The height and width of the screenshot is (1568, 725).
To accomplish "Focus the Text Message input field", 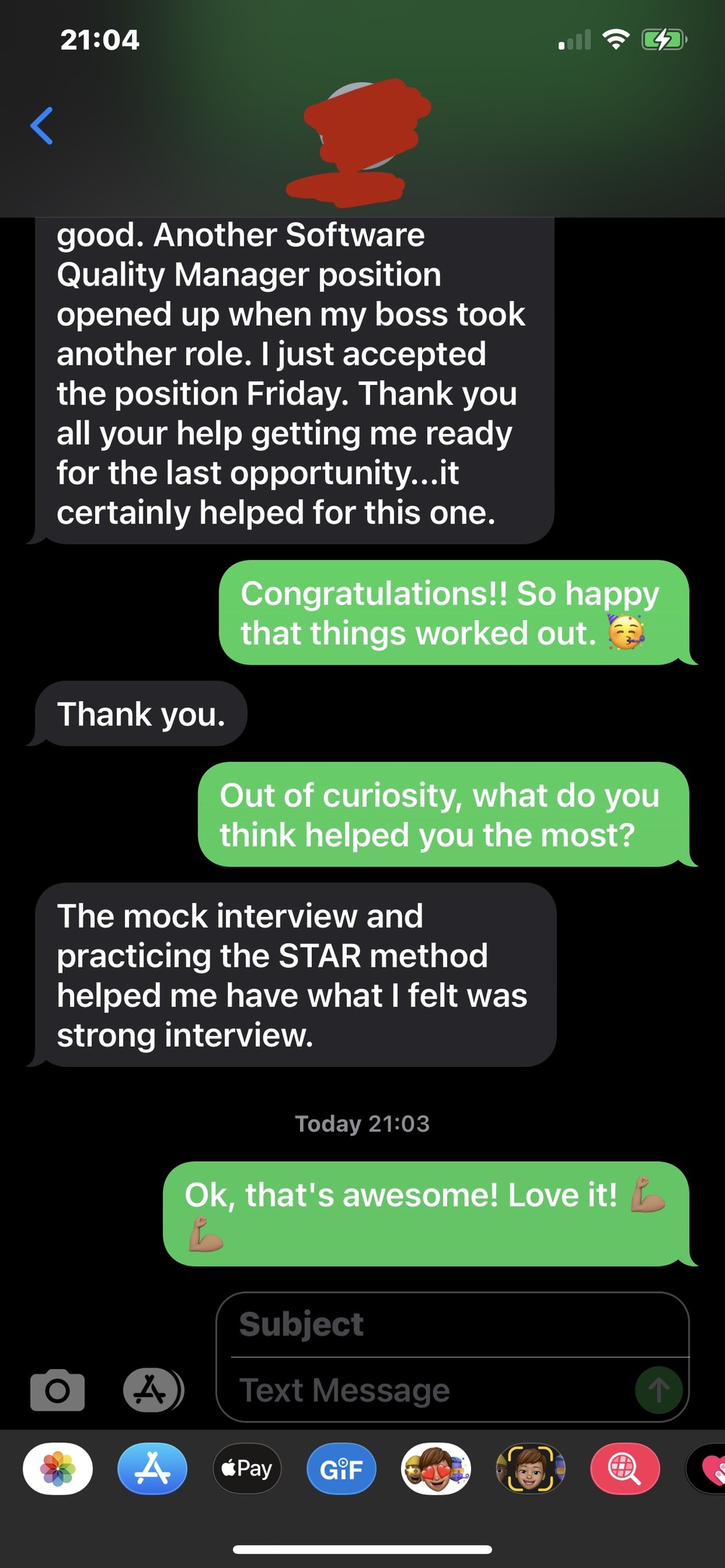I will pos(433,1390).
